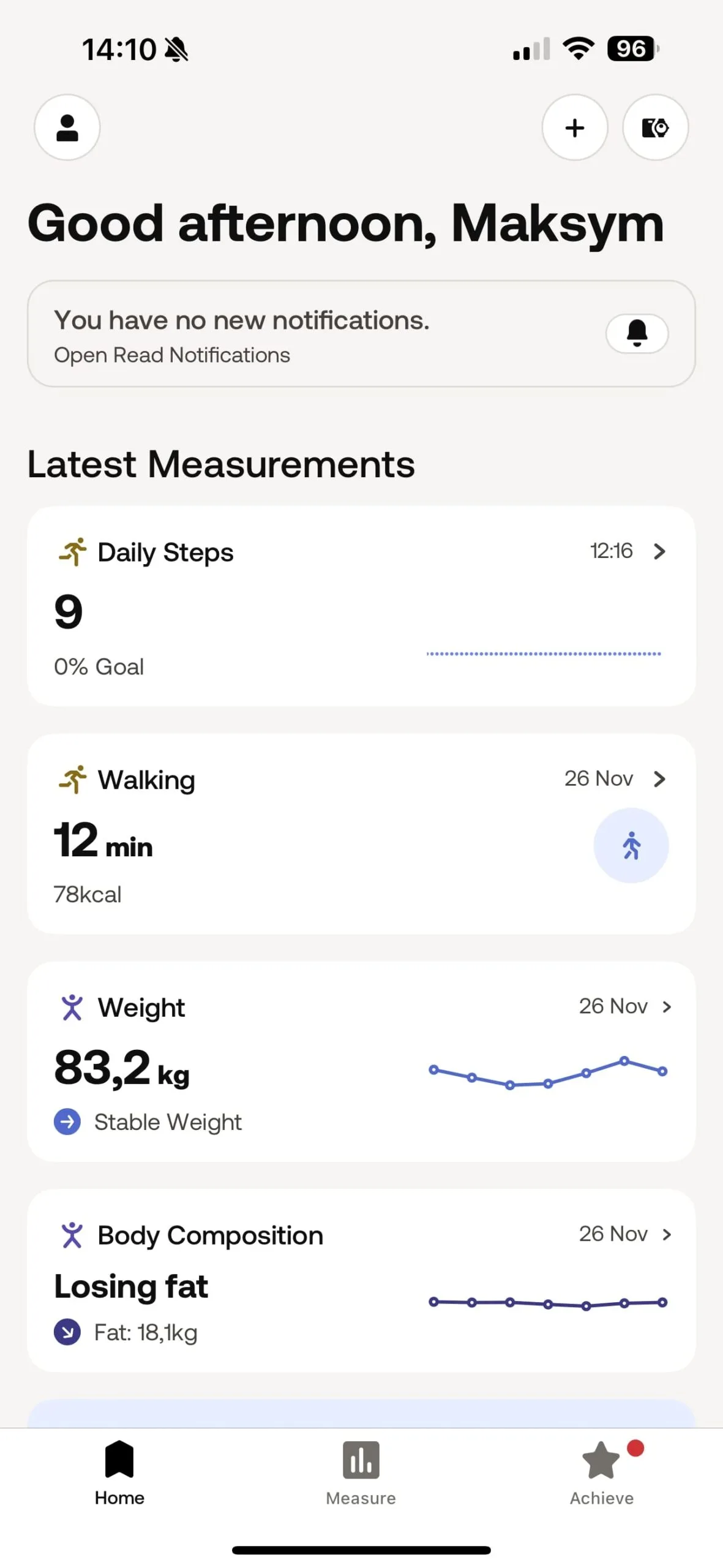Open the user profile icon
Image resolution: width=723 pixels, height=1568 pixels.
pos(67,127)
